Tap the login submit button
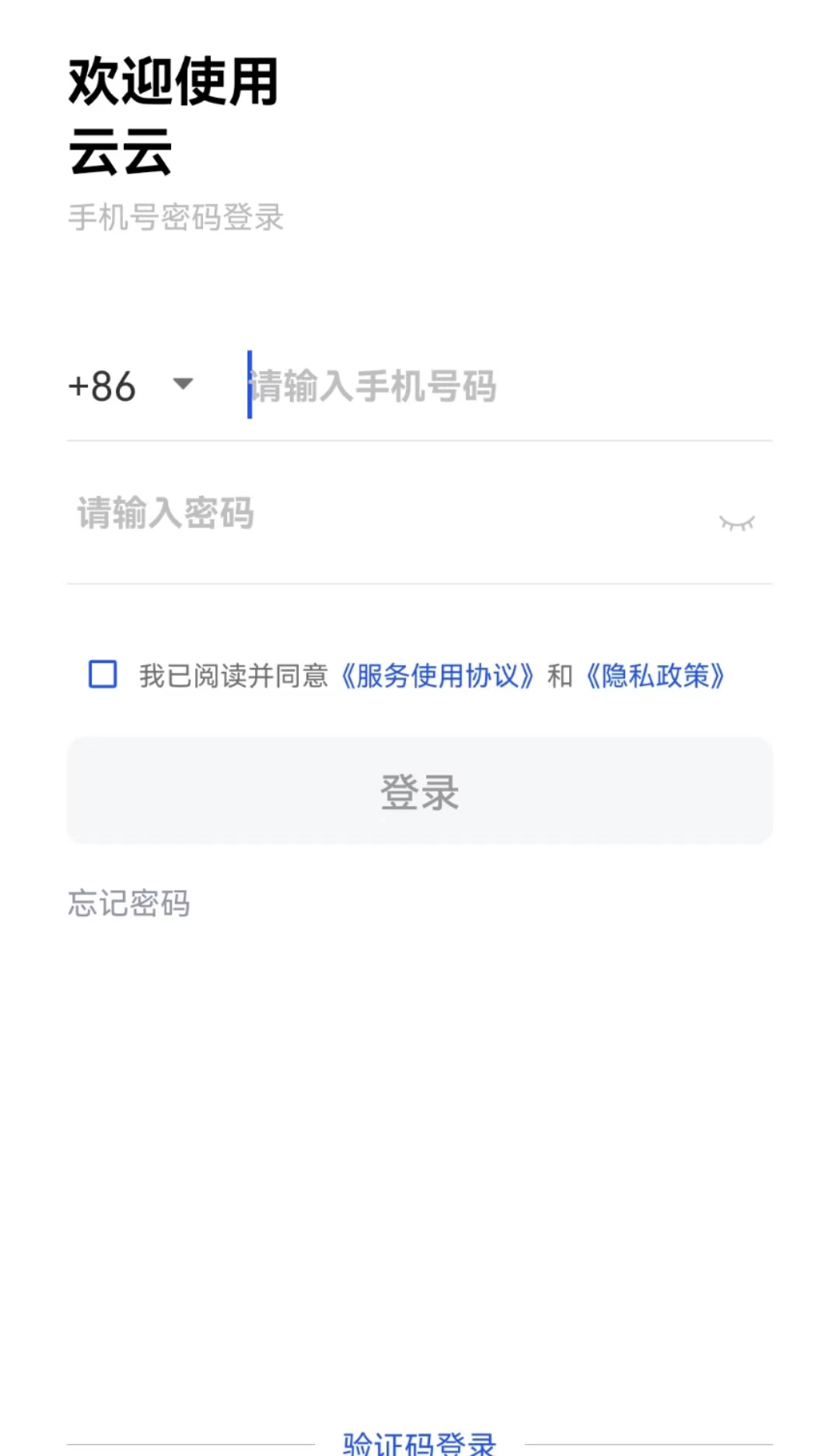The height and width of the screenshot is (1456, 839). [x=419, y=791]
